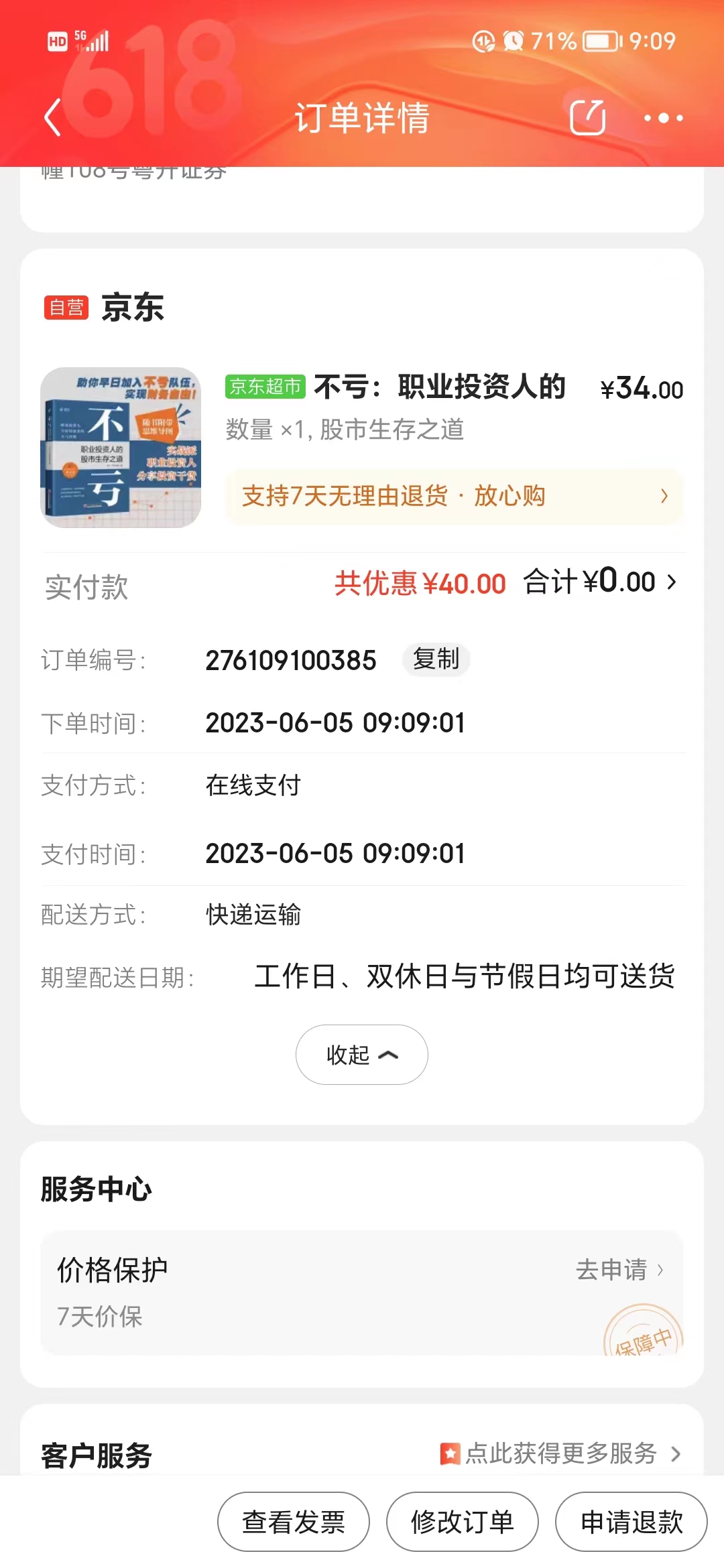Copy the order number via 复制
Screen dimensions: 724x1568
[x=436, y=659]
